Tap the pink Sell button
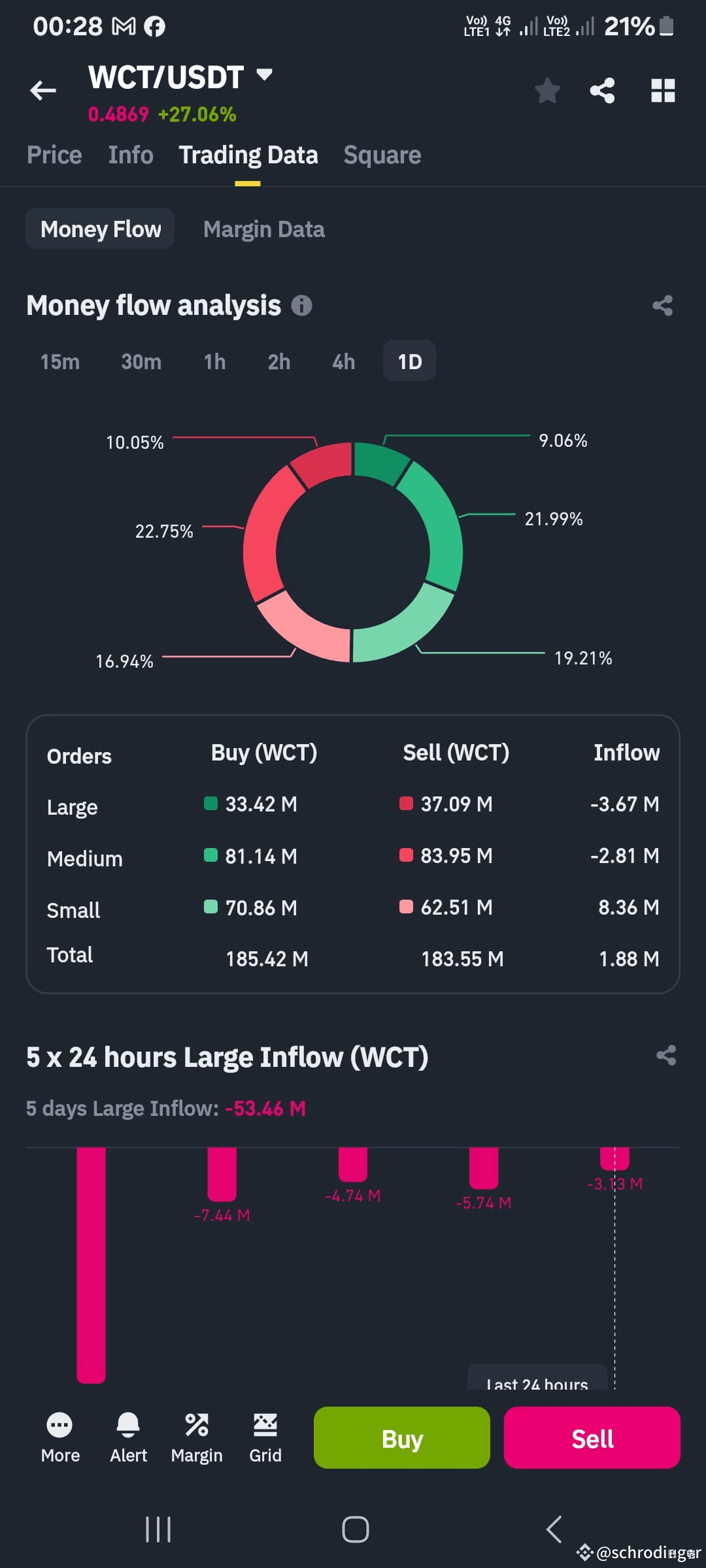 [x=592, y=1438]
